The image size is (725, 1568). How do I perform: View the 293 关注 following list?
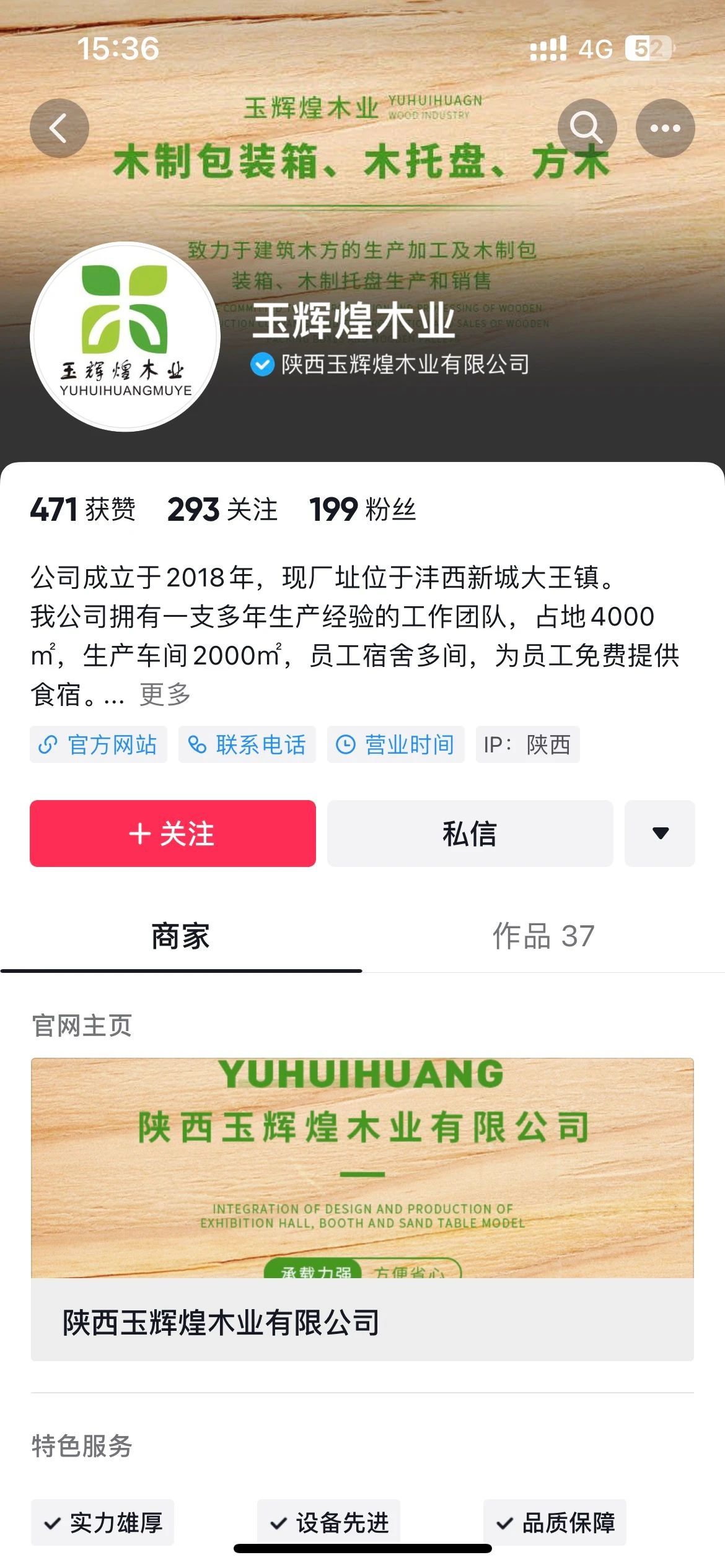tap(222, 510)
